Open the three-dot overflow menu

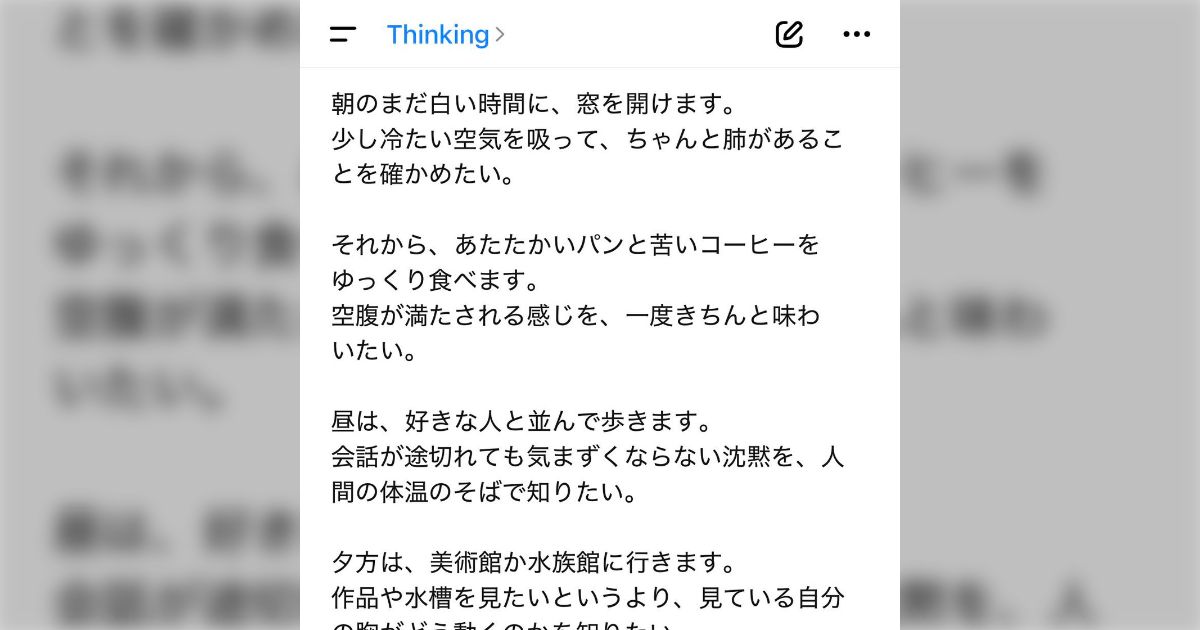[x=856, y=34]
